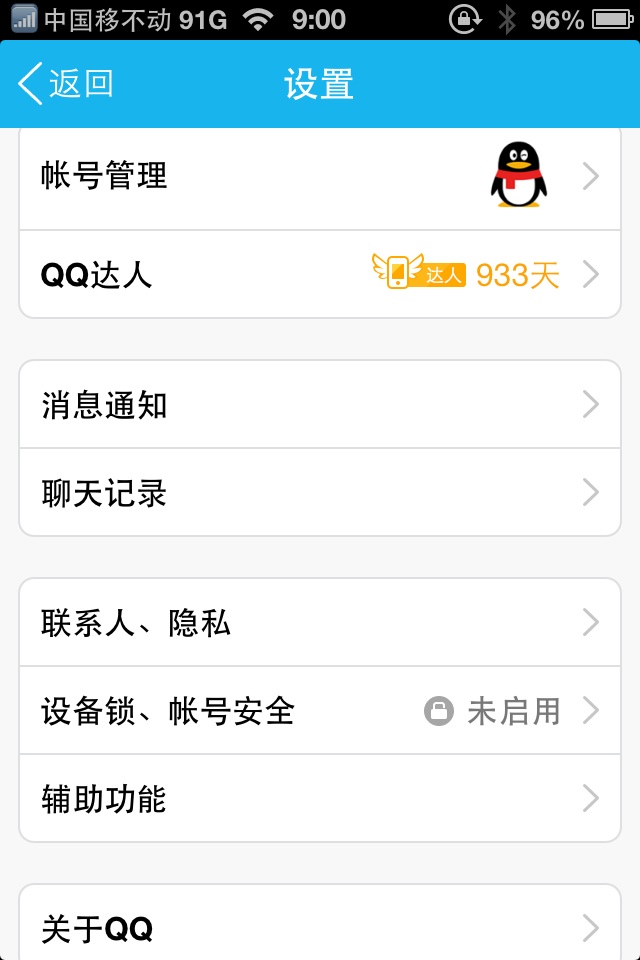Open 聊天记录 chat history settings
The width and height of the screenshot is (640, 960).
(x=320, y=493)
